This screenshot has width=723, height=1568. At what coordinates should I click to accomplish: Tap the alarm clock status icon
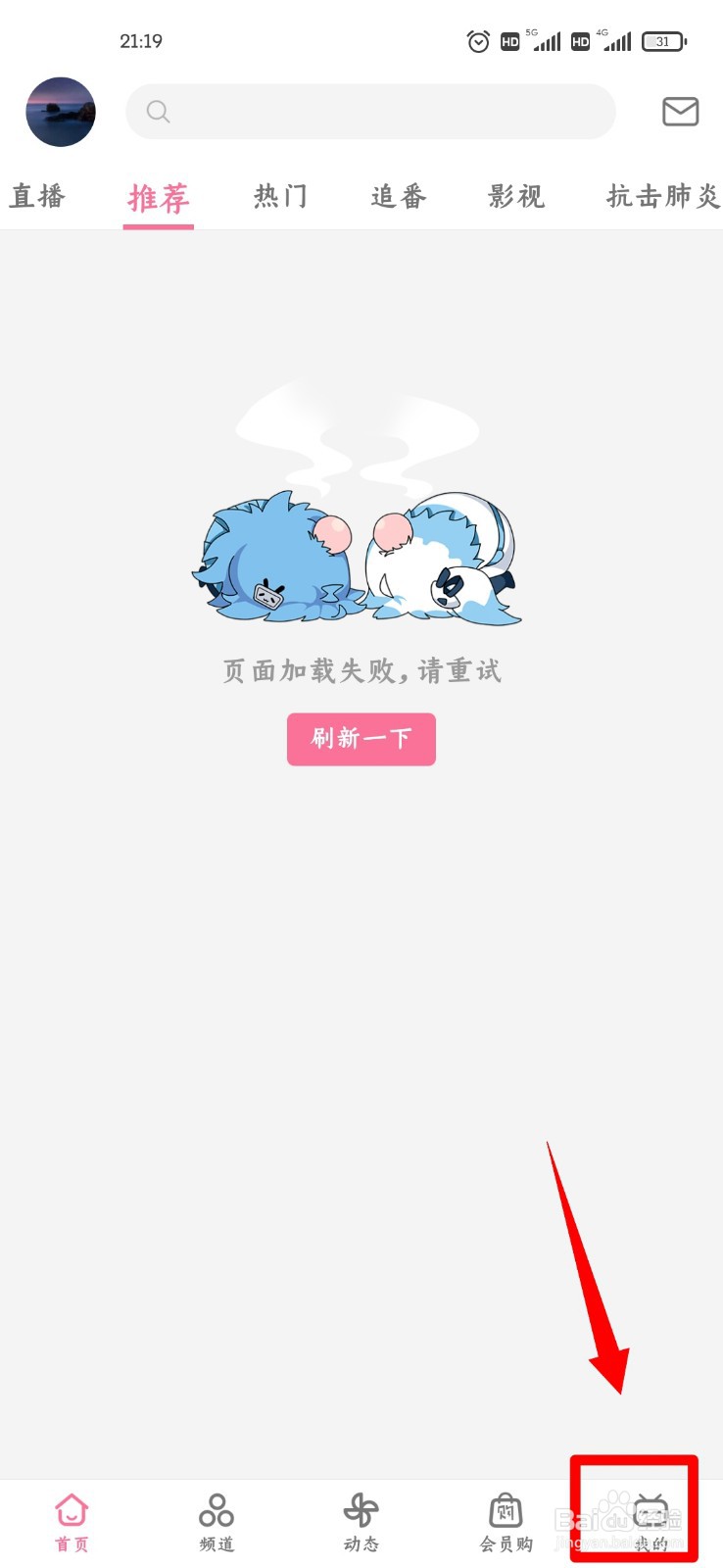[x=478, y=41]
